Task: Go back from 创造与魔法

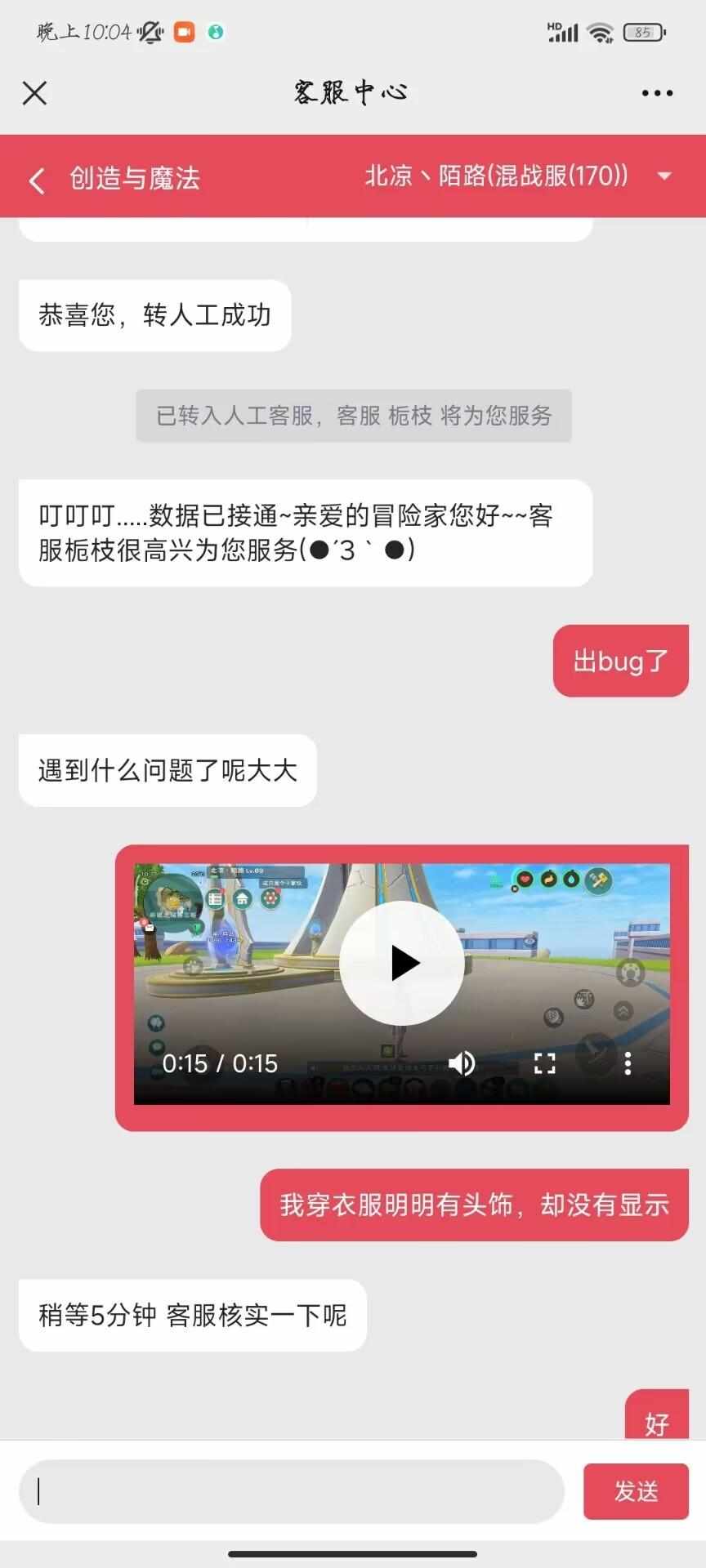Action: (37, 180)
